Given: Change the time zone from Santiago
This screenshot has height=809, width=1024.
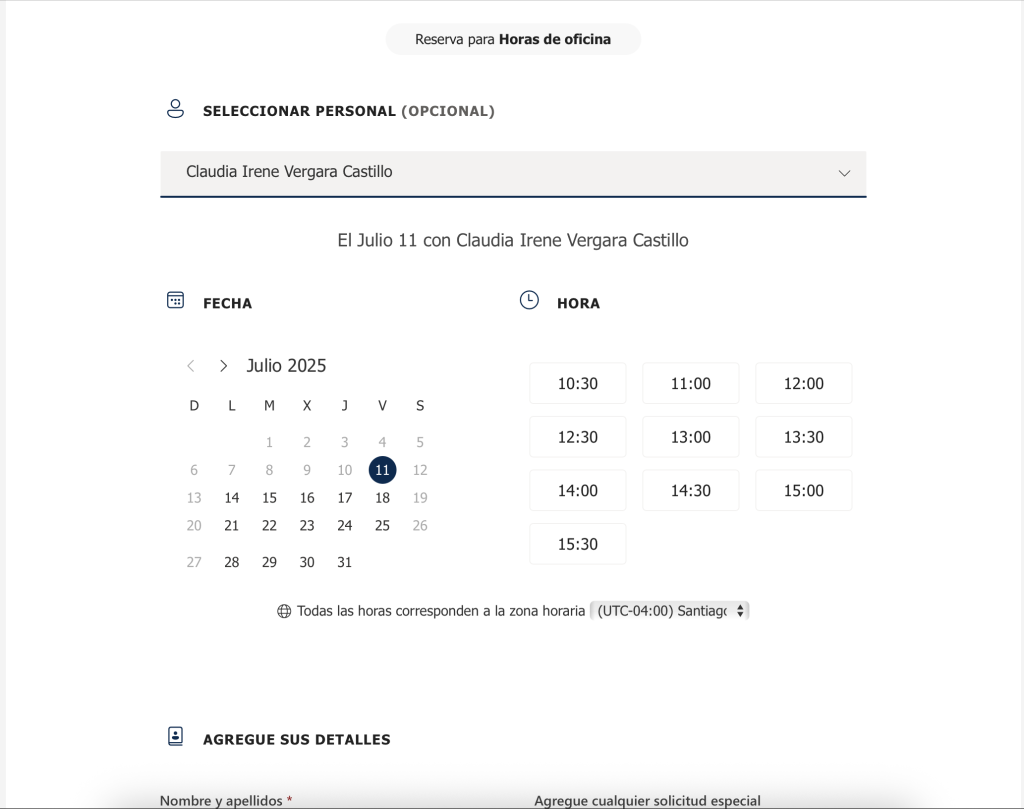Looking at the screenshot, I should 669,611.
